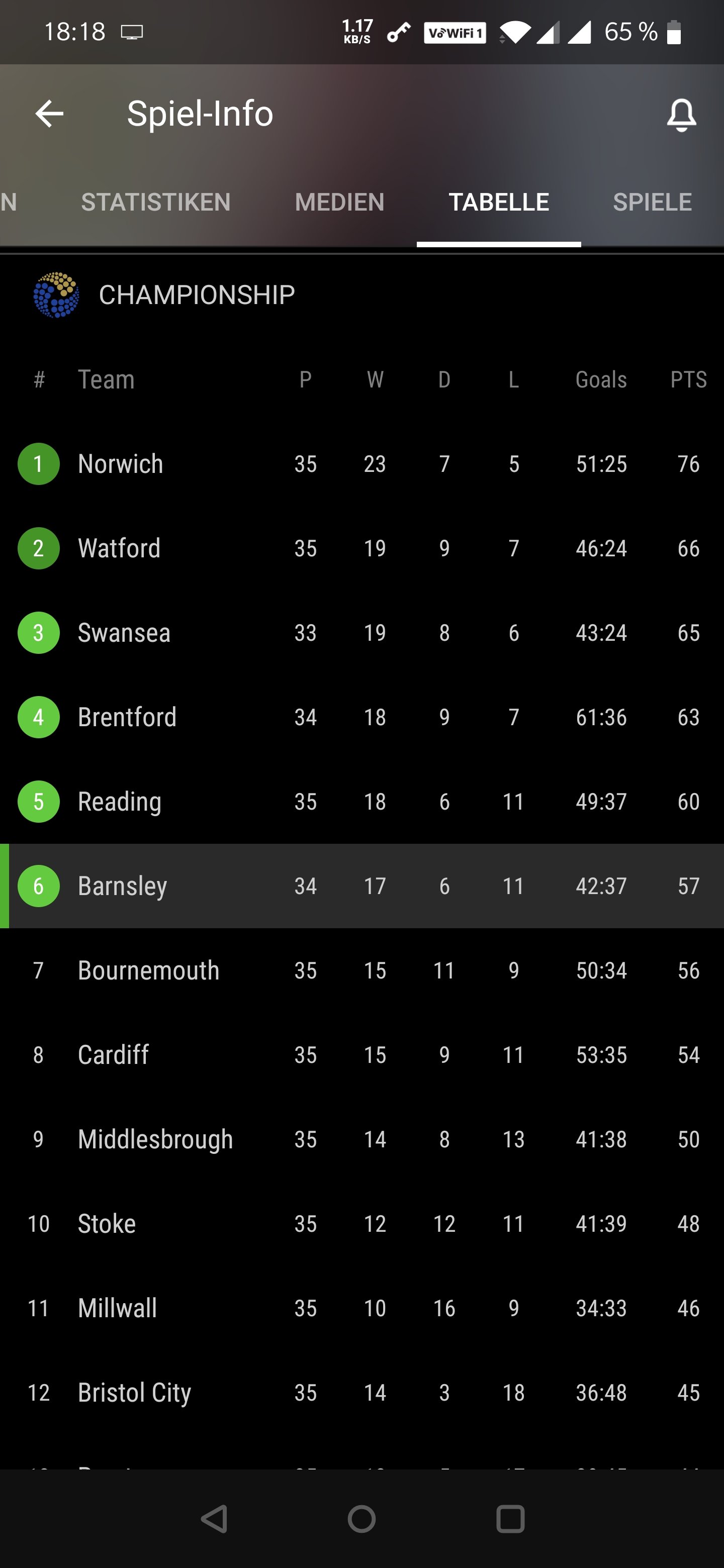Open Cardiff team row
This screenshot has height=1568, width=724.
[361, 1055]
